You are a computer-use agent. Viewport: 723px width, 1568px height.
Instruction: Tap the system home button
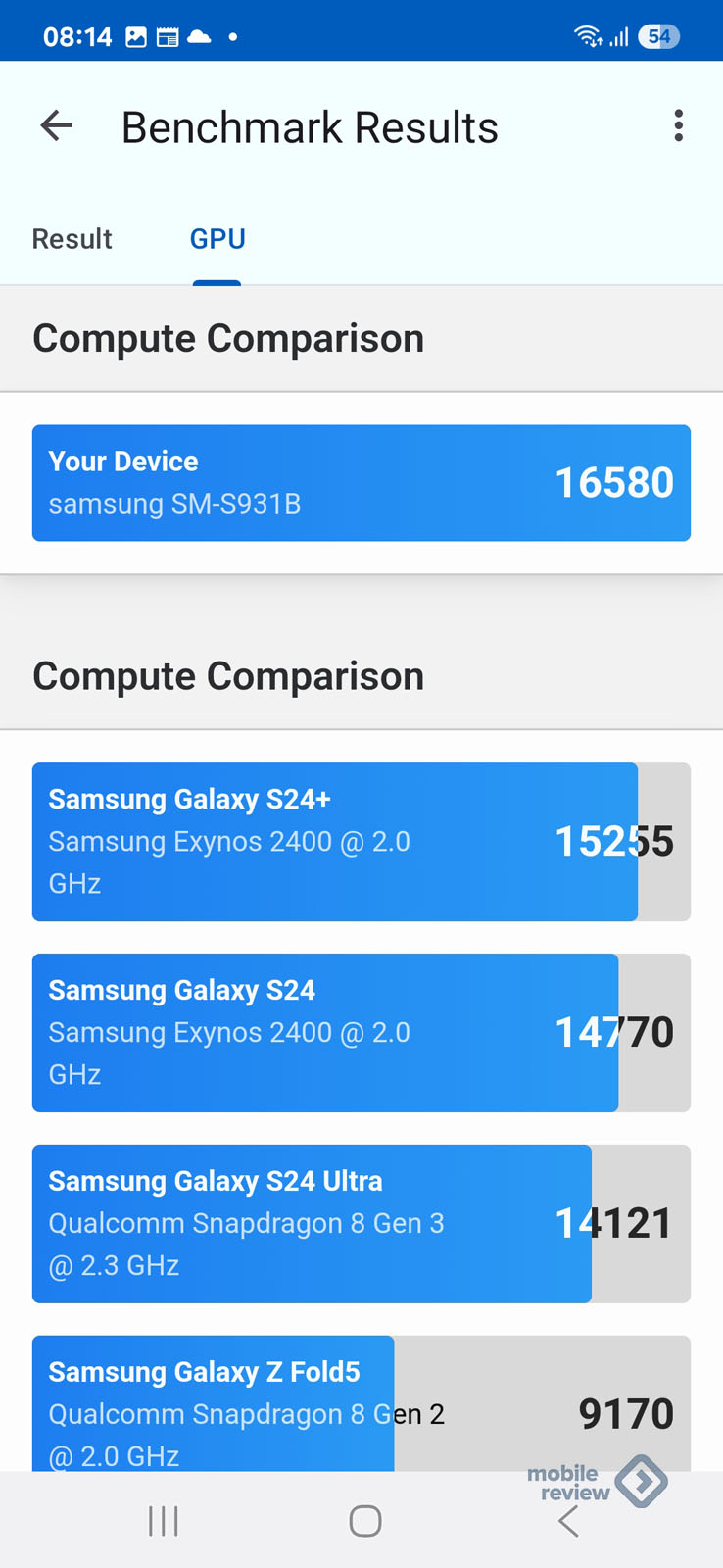tap(365, 1521)
